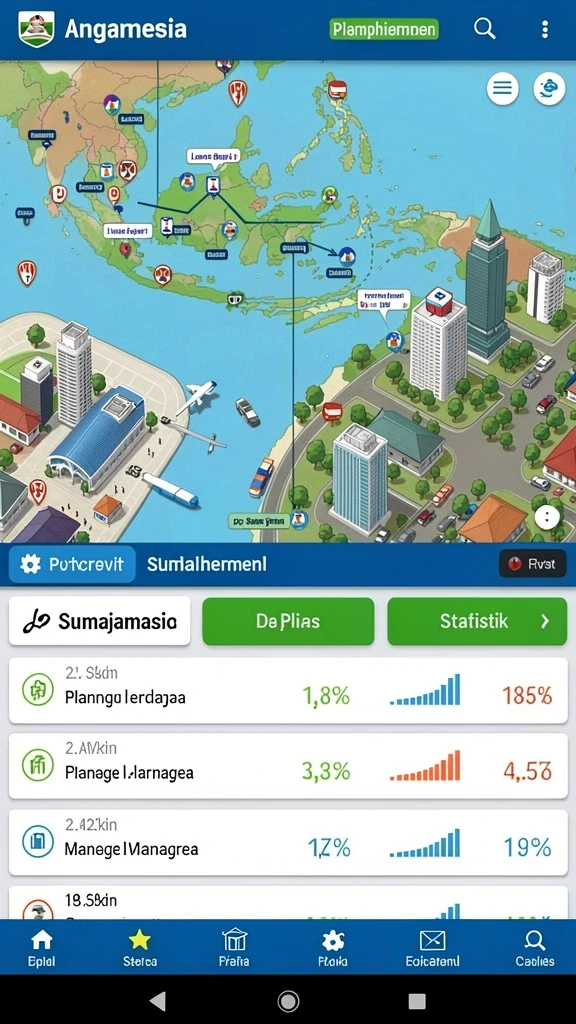Open the overflow menu in the app bar
This screenshot has width=576, height=1024.
click(x=545, y=29)
